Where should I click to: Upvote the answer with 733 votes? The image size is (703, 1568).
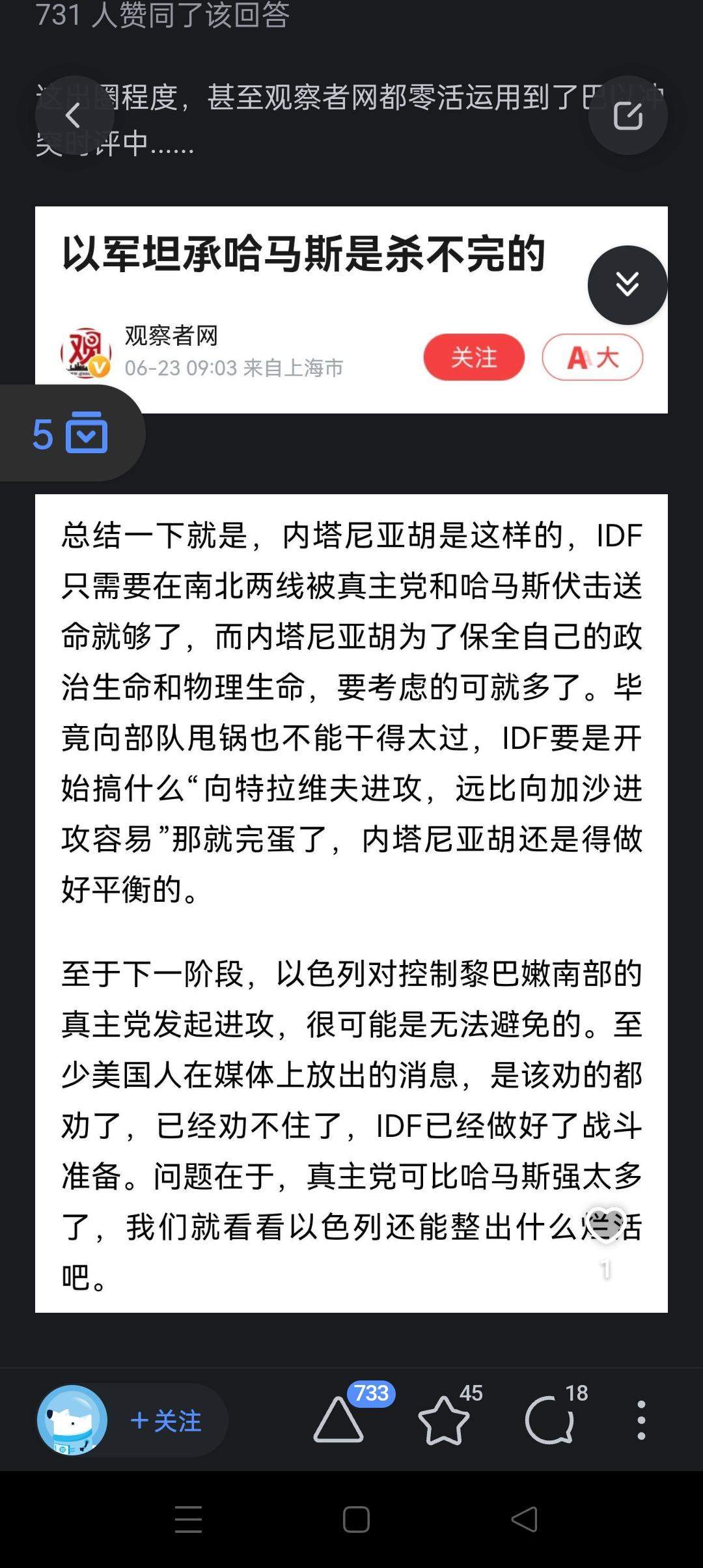[339, 1420]
